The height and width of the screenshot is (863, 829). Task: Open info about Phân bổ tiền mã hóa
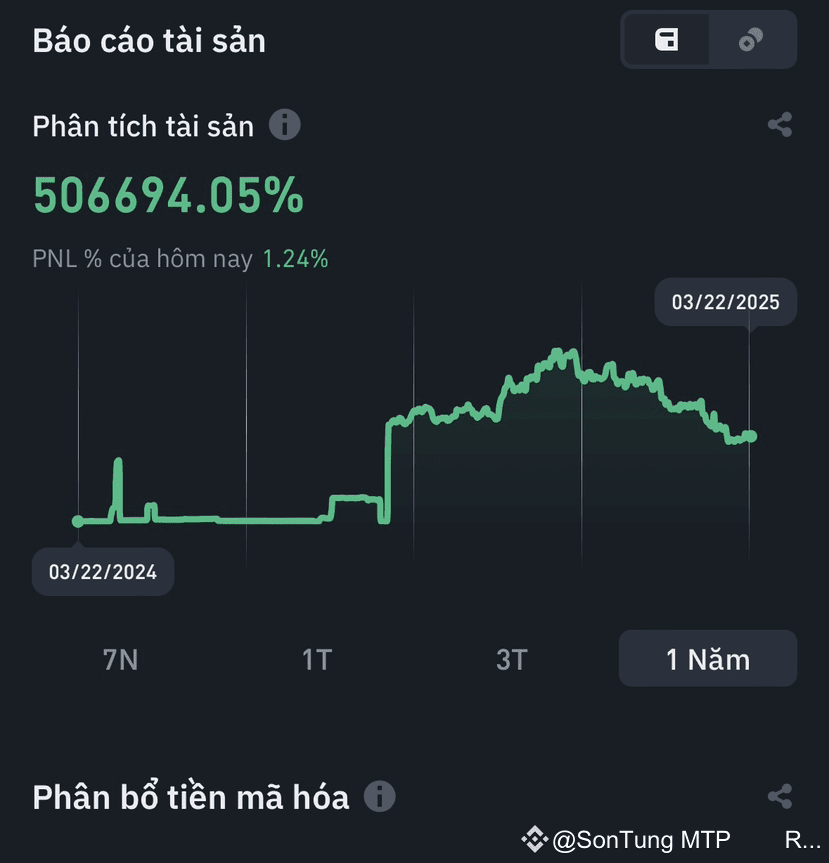380,796
